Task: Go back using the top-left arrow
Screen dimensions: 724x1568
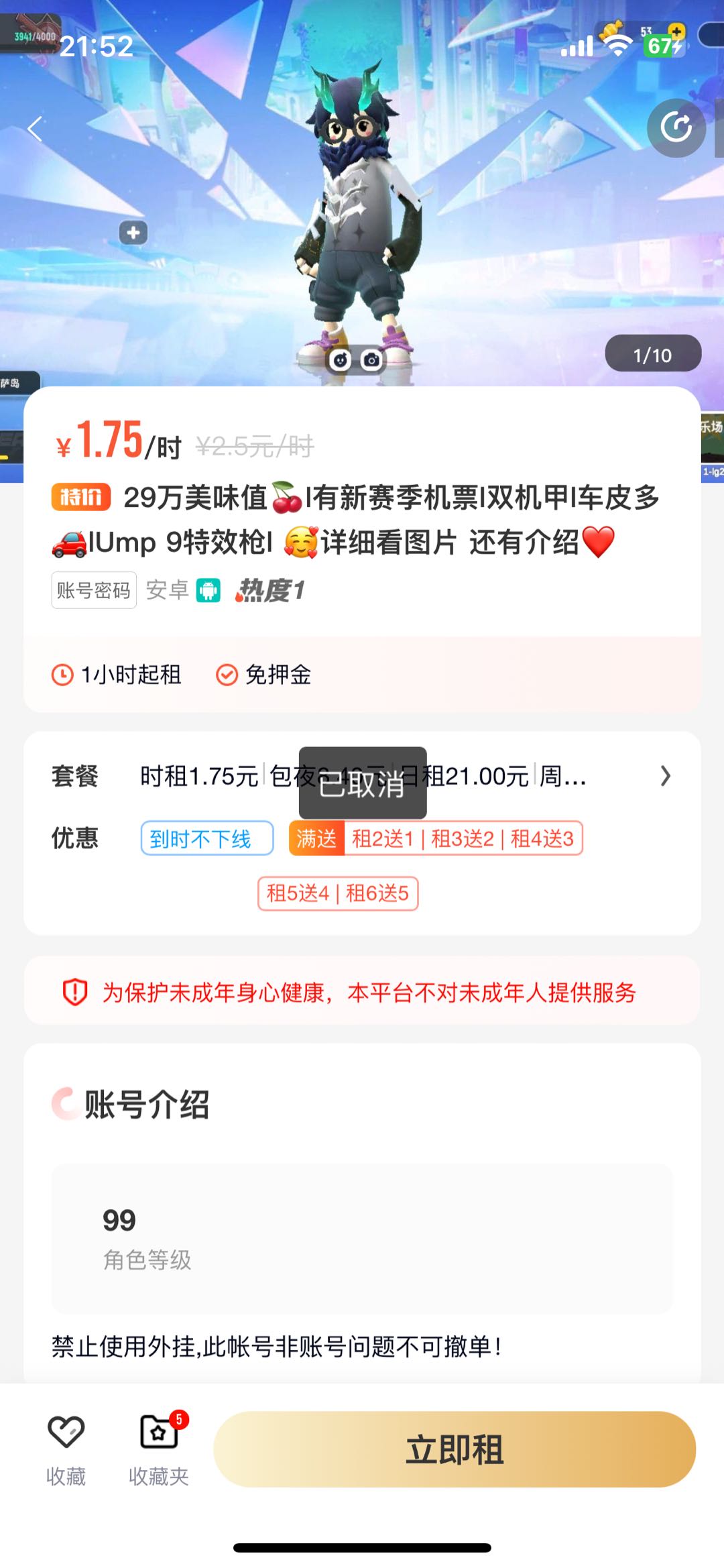Action: pos(35,129)
